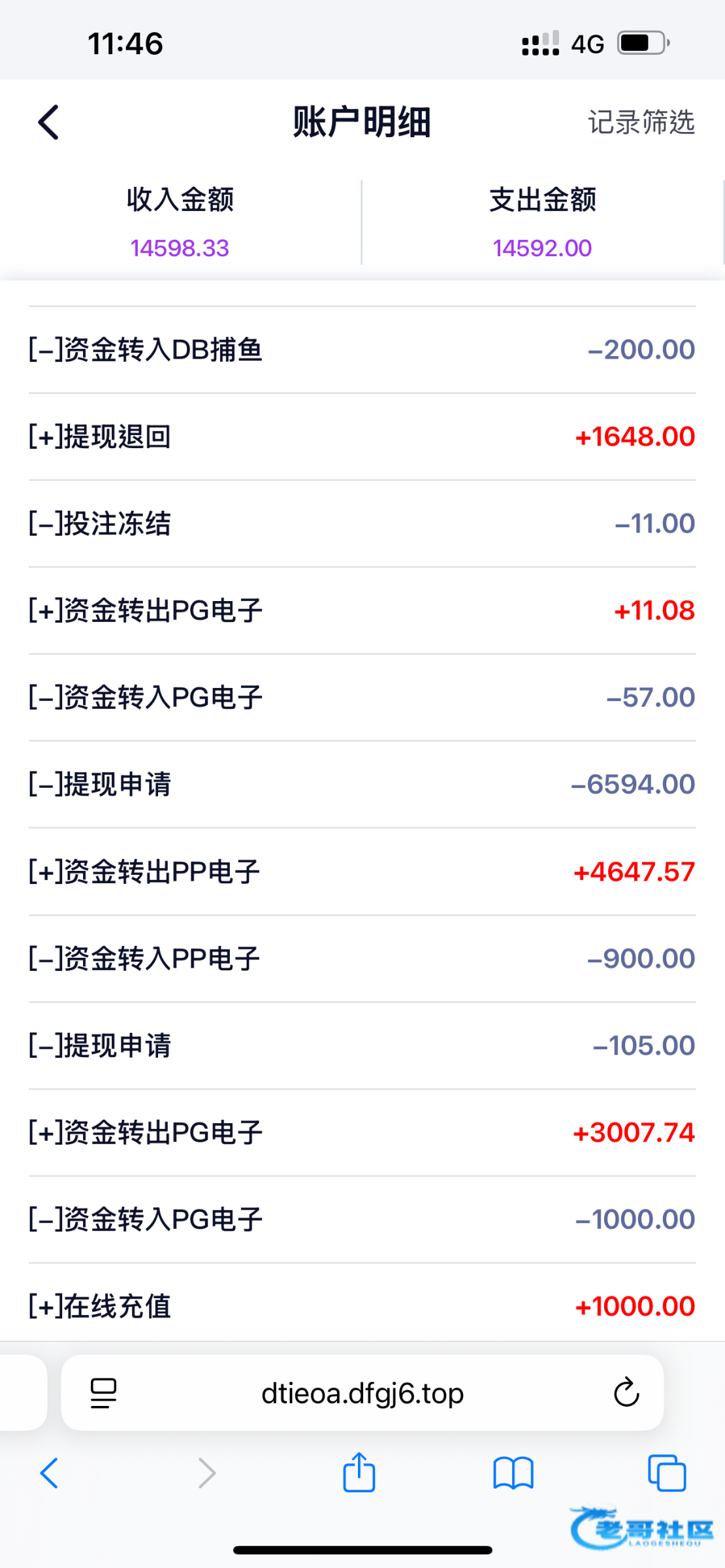The image size is (725, 1568).
Task: Go back from the 账户明细 page
Action: coord(49,122)
